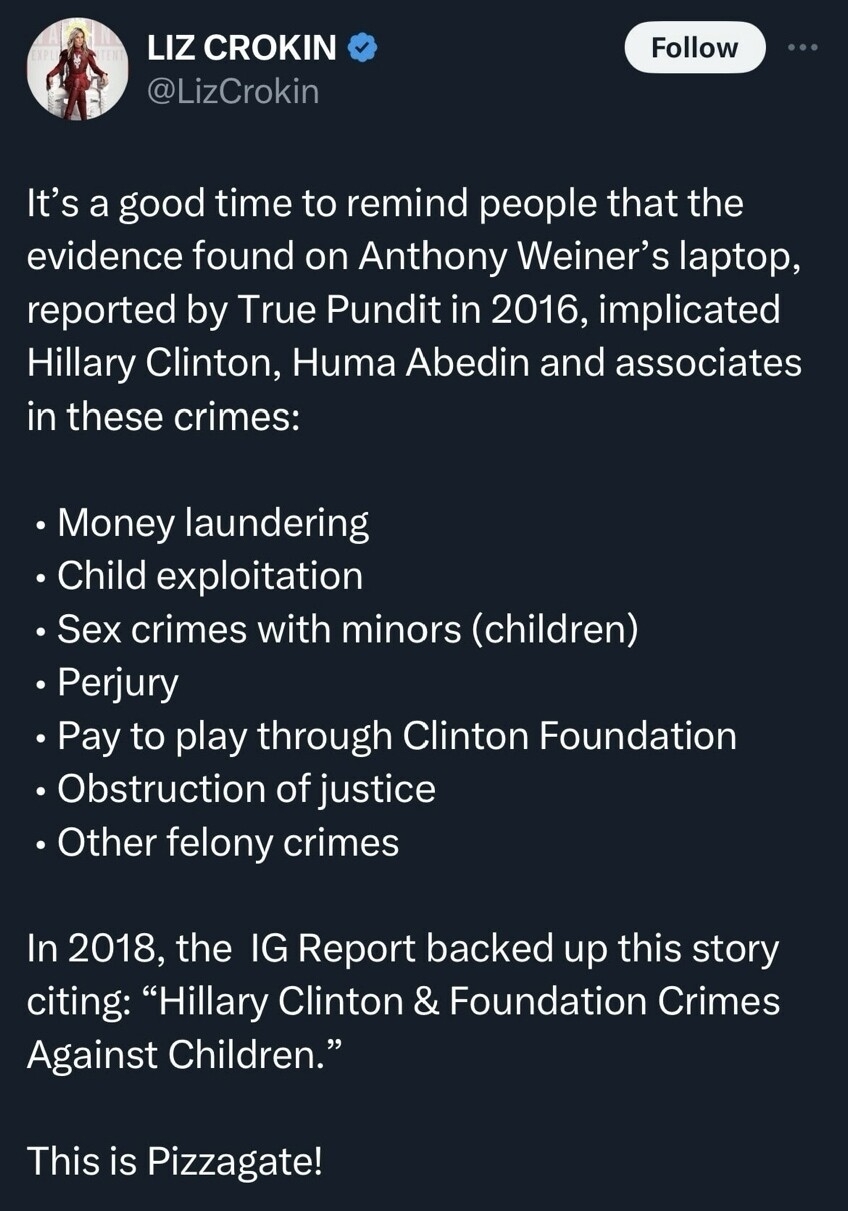This screenshot has width=848, height=1211.
Task: Follow Liz Crokin's account
Action: click(x=694, y=47)
